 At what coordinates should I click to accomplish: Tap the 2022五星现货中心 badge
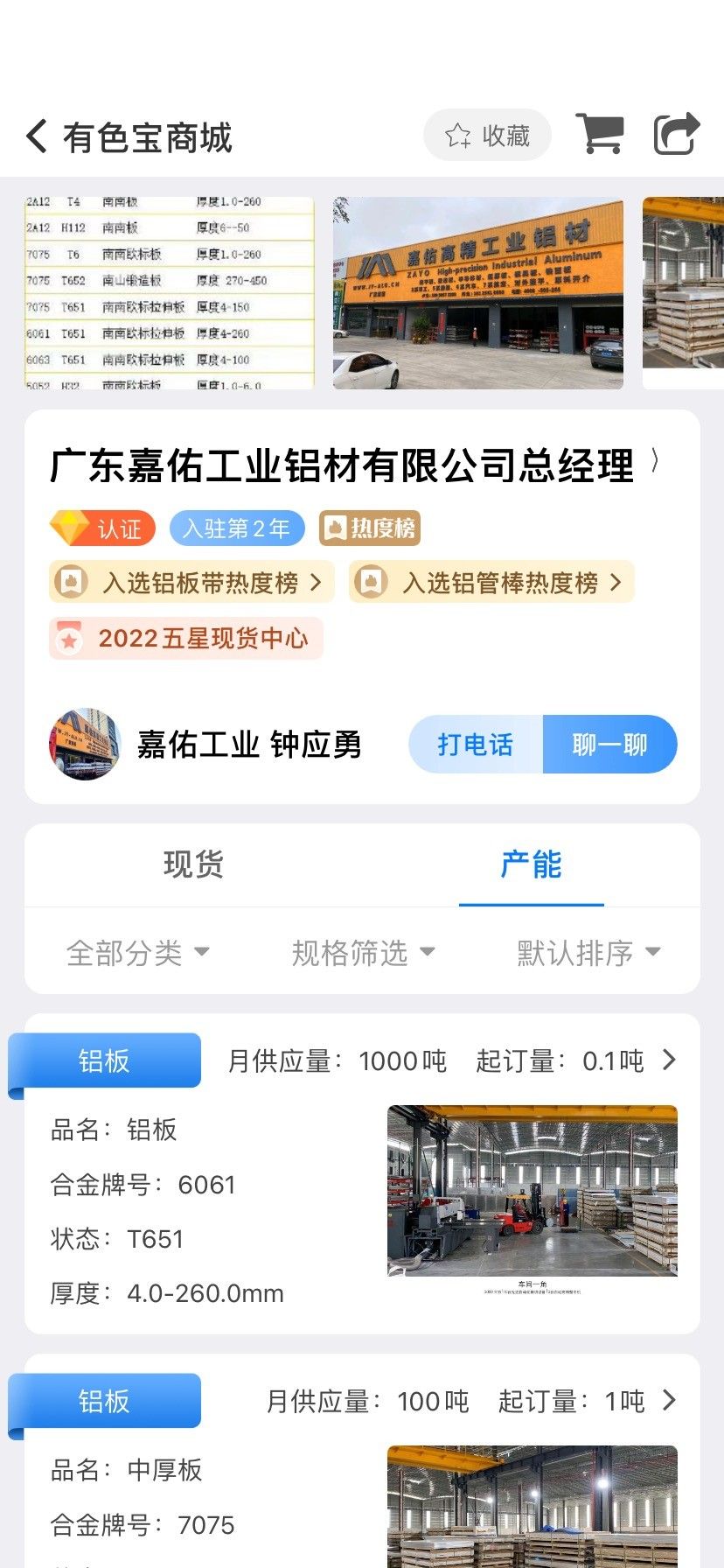pos(186,639)
